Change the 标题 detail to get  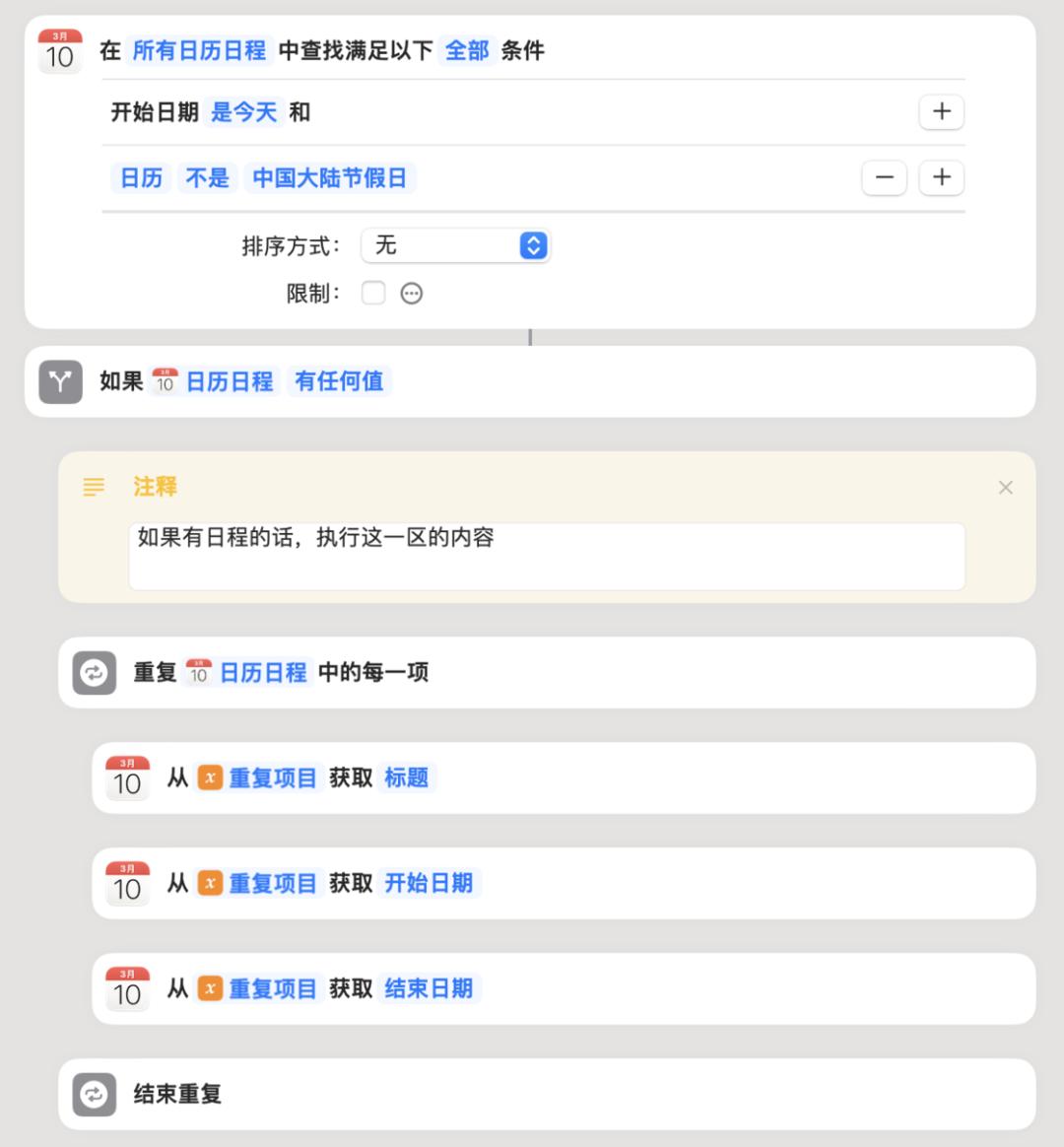(x=406, y=777)
